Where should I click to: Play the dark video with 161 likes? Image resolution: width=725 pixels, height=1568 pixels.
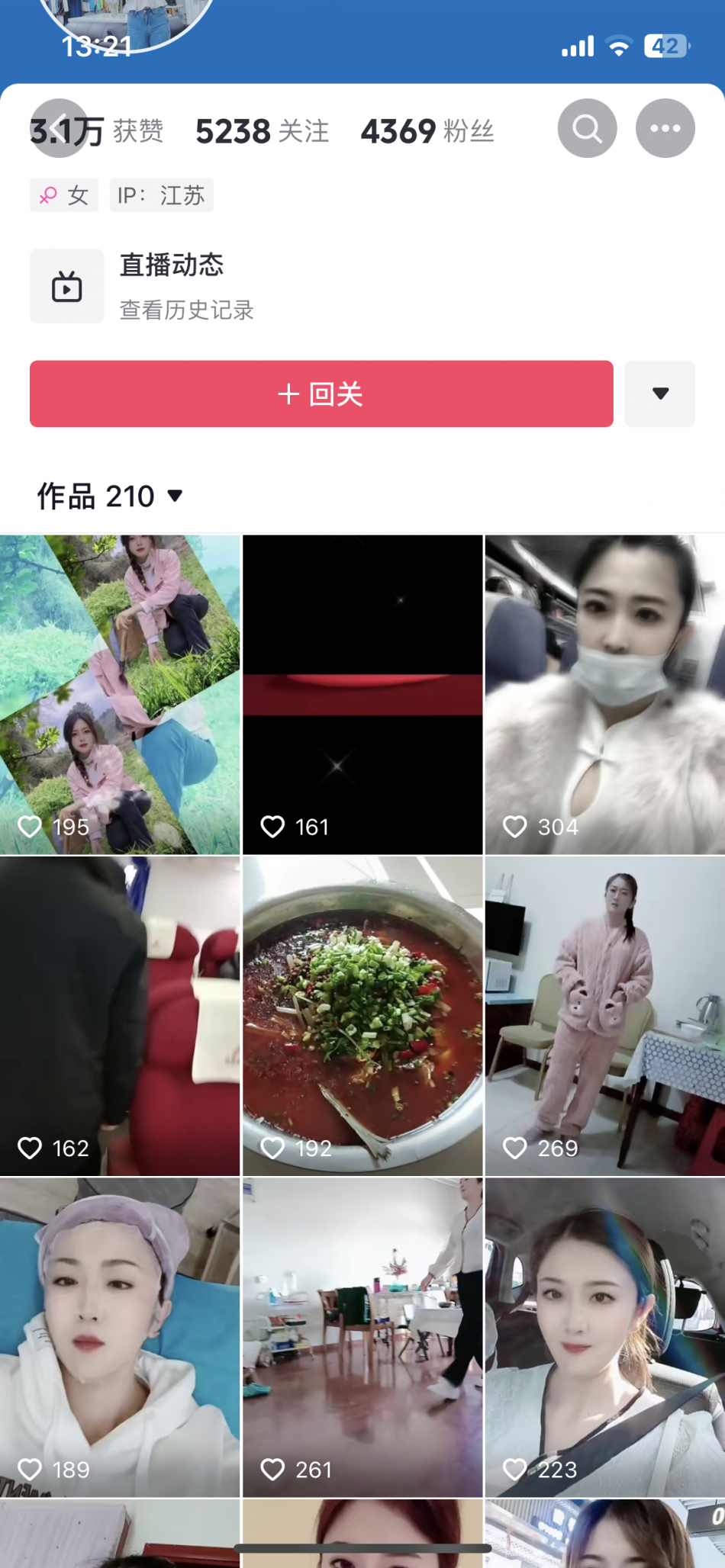(362, 694)
